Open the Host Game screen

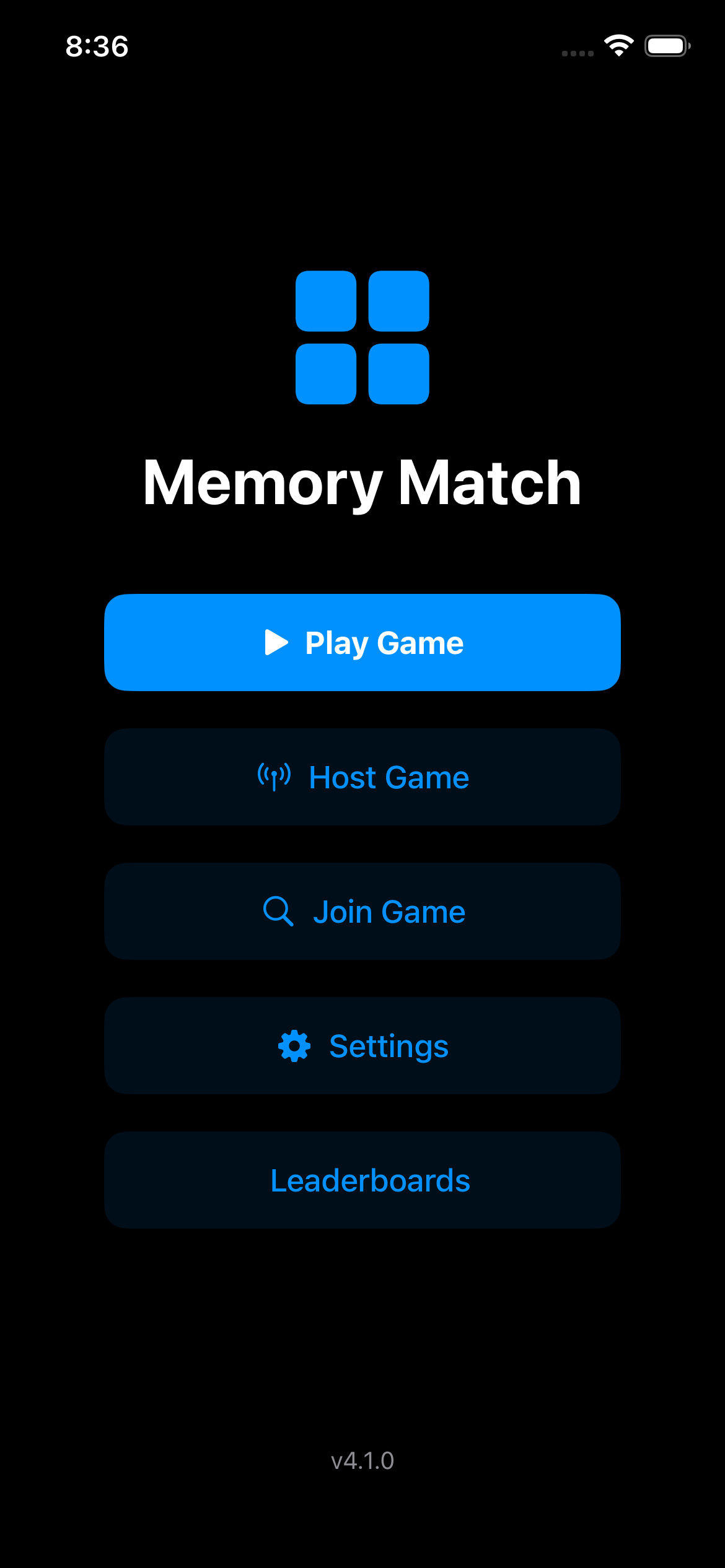click(362, 777)
